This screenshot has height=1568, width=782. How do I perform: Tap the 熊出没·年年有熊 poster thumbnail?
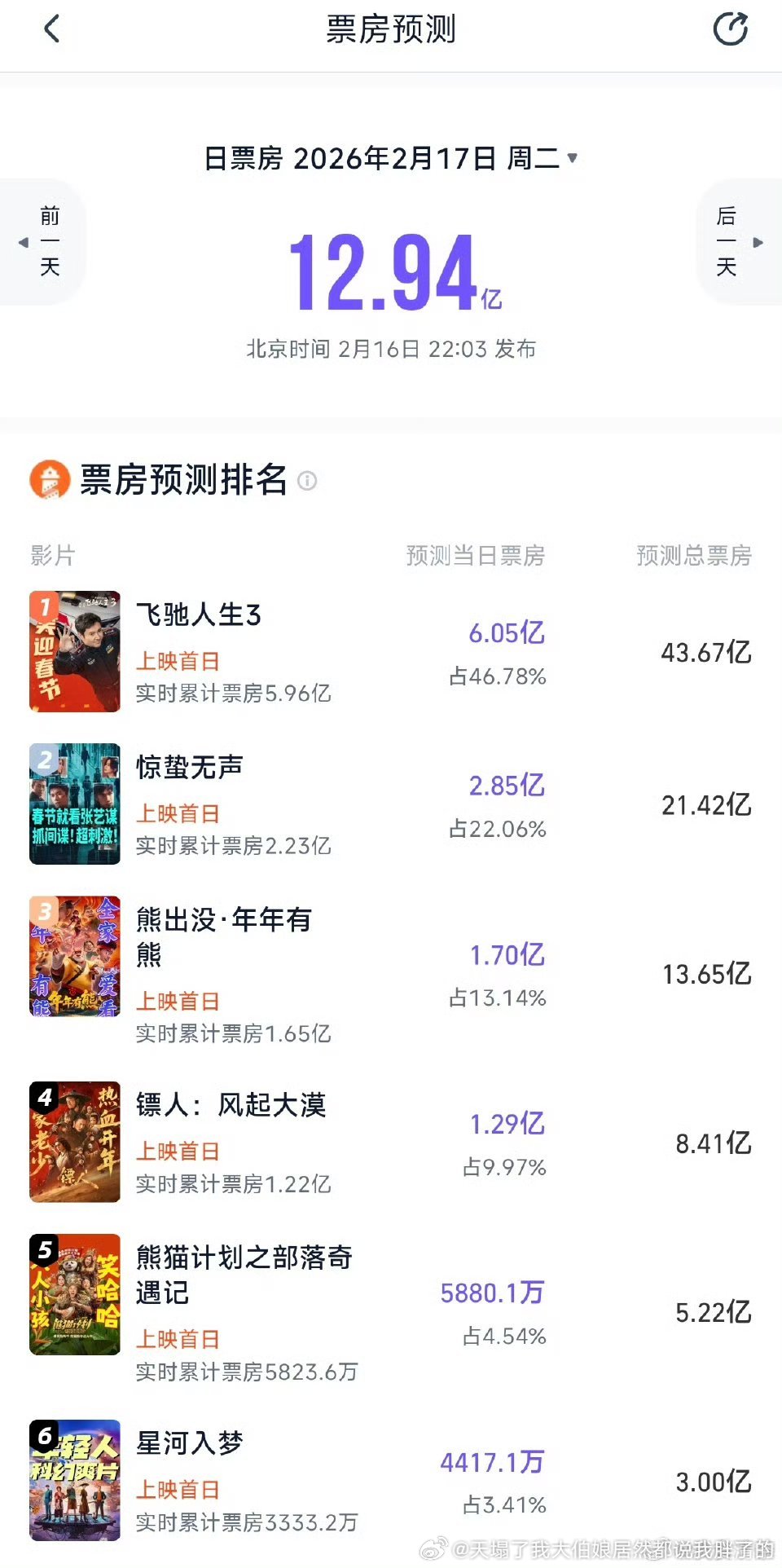point(74,957)
